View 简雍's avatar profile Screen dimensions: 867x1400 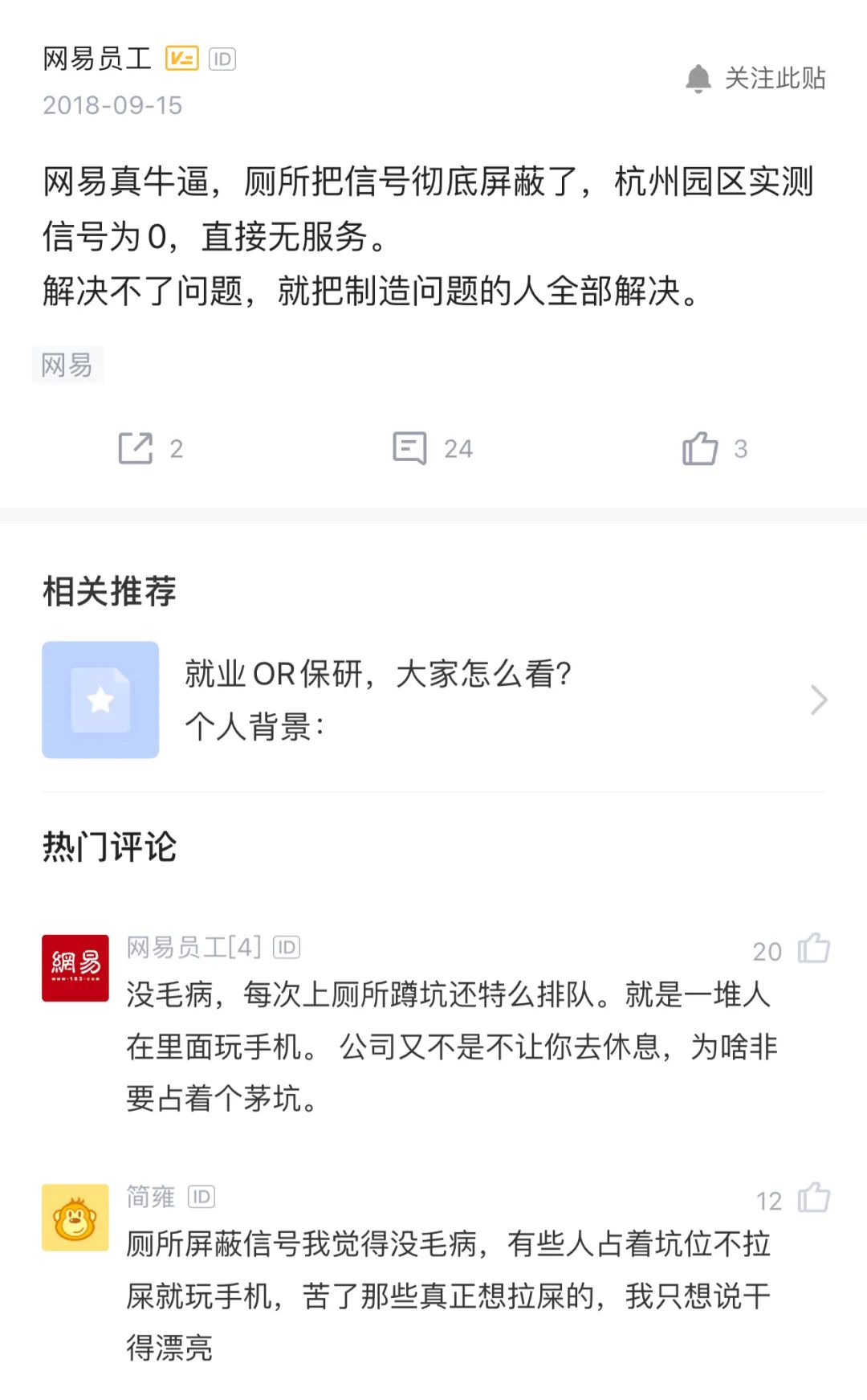click(x=75, y=1217)
